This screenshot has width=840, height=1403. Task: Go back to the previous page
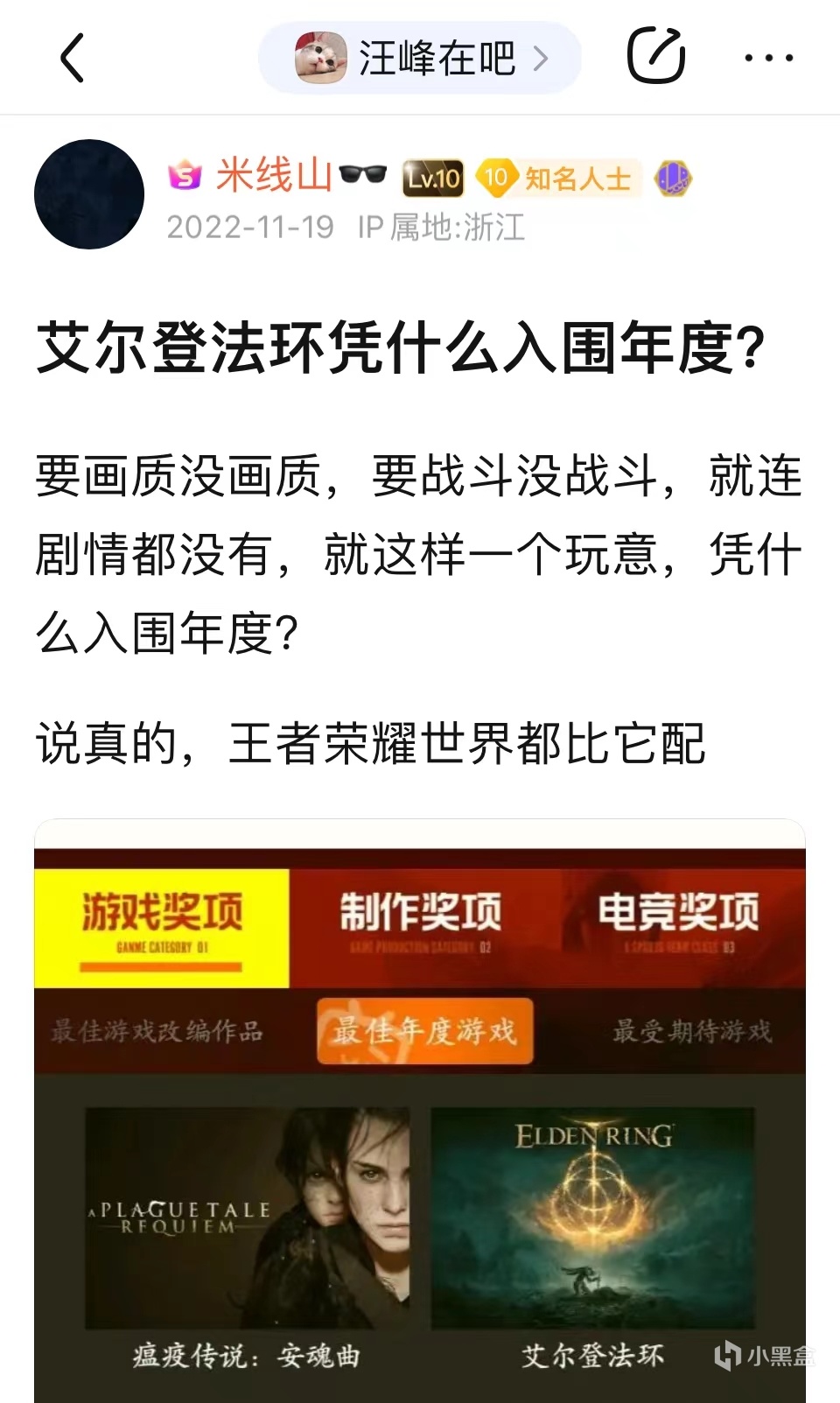(x=73, y=58)
